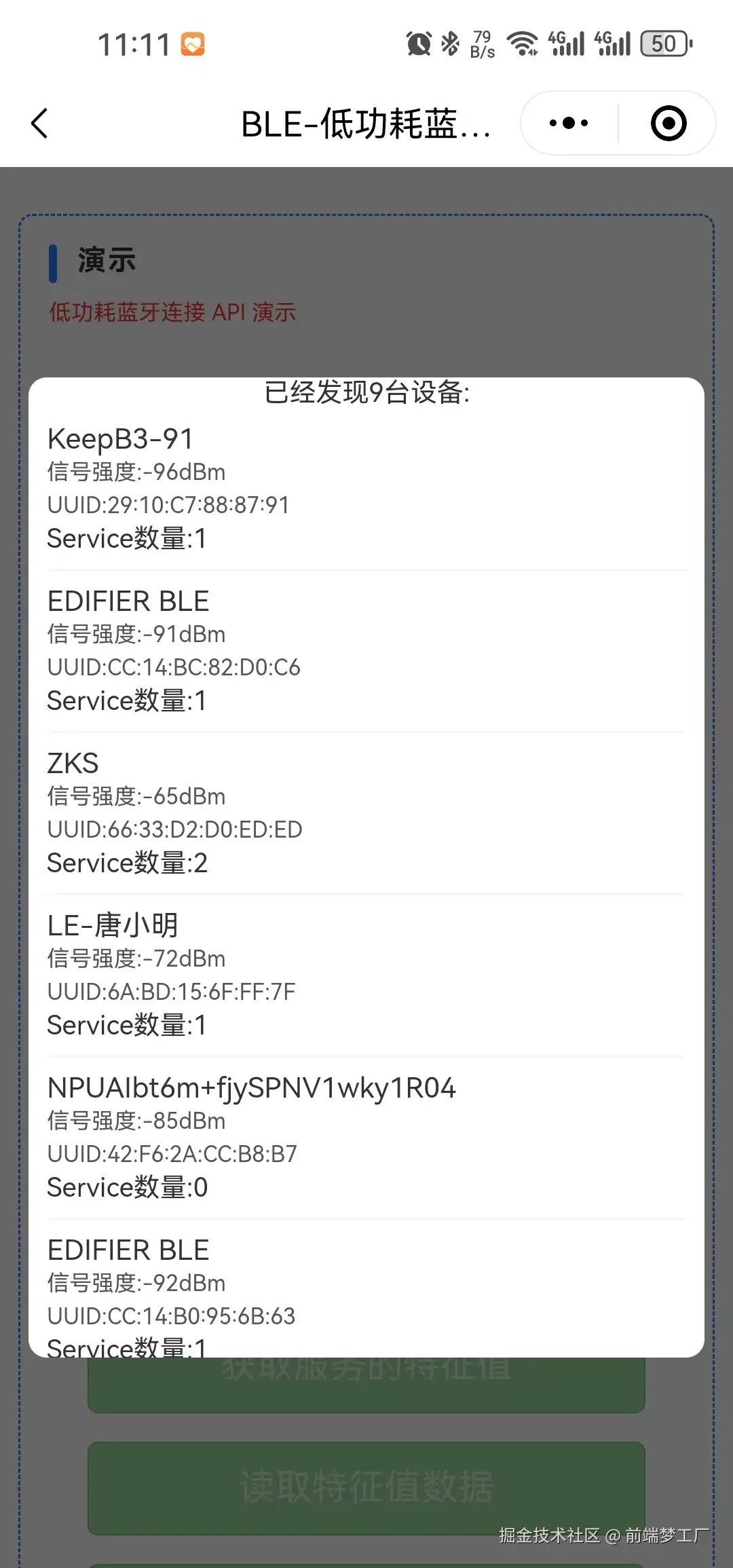Select the KeepB3-91 device
733x1568 pixels.
tap(366, 489)
